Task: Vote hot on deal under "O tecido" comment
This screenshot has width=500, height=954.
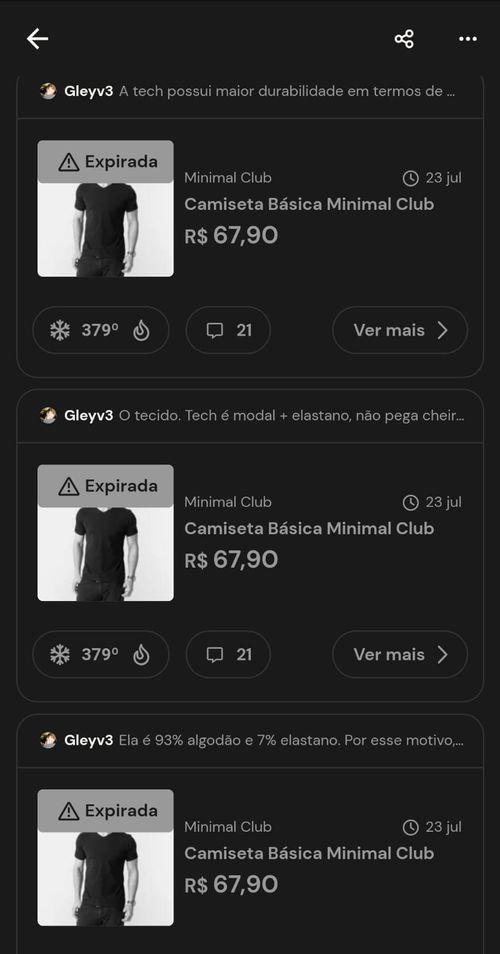Action: tap(141, 655)
